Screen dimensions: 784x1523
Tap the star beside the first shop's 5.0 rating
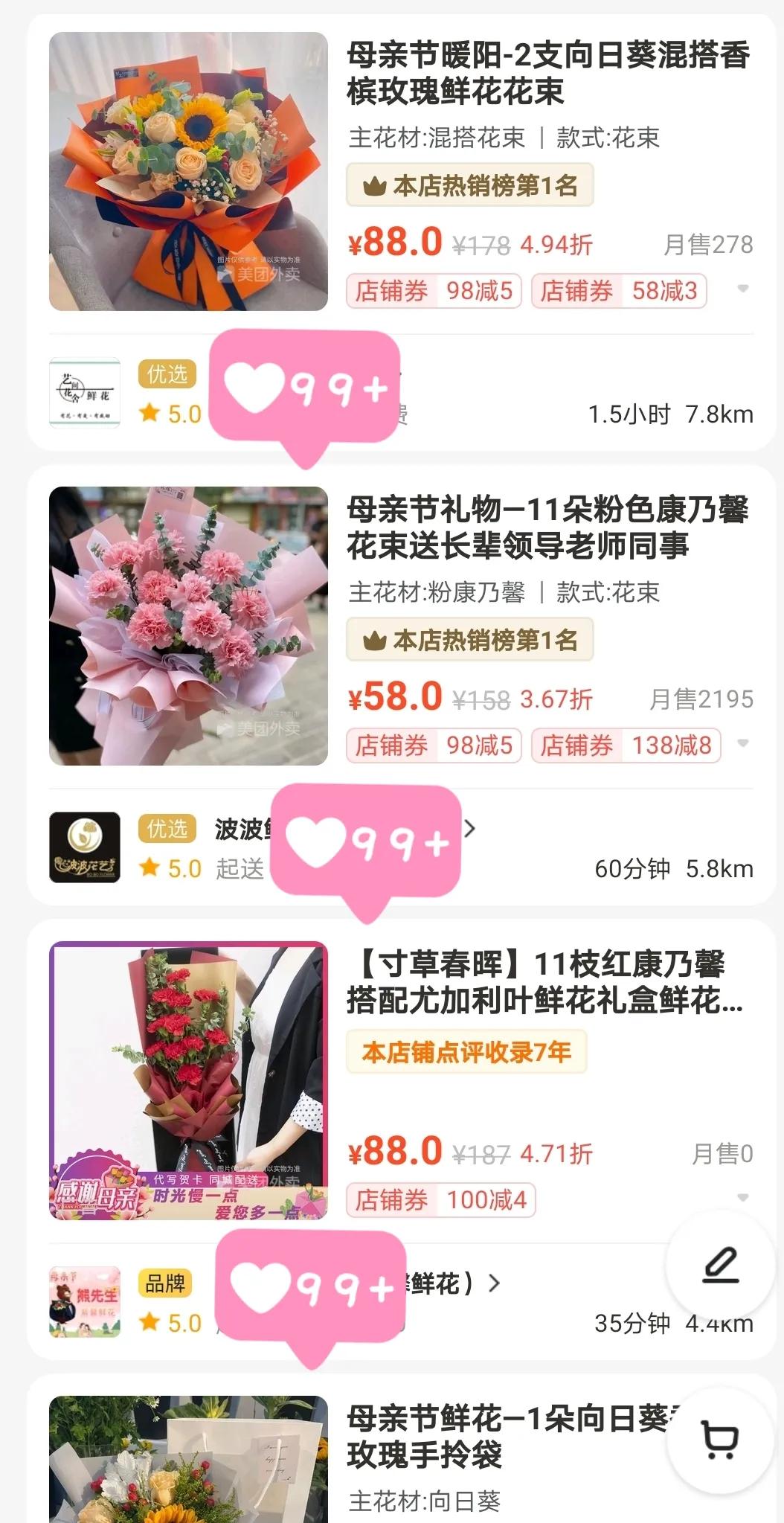150,413
